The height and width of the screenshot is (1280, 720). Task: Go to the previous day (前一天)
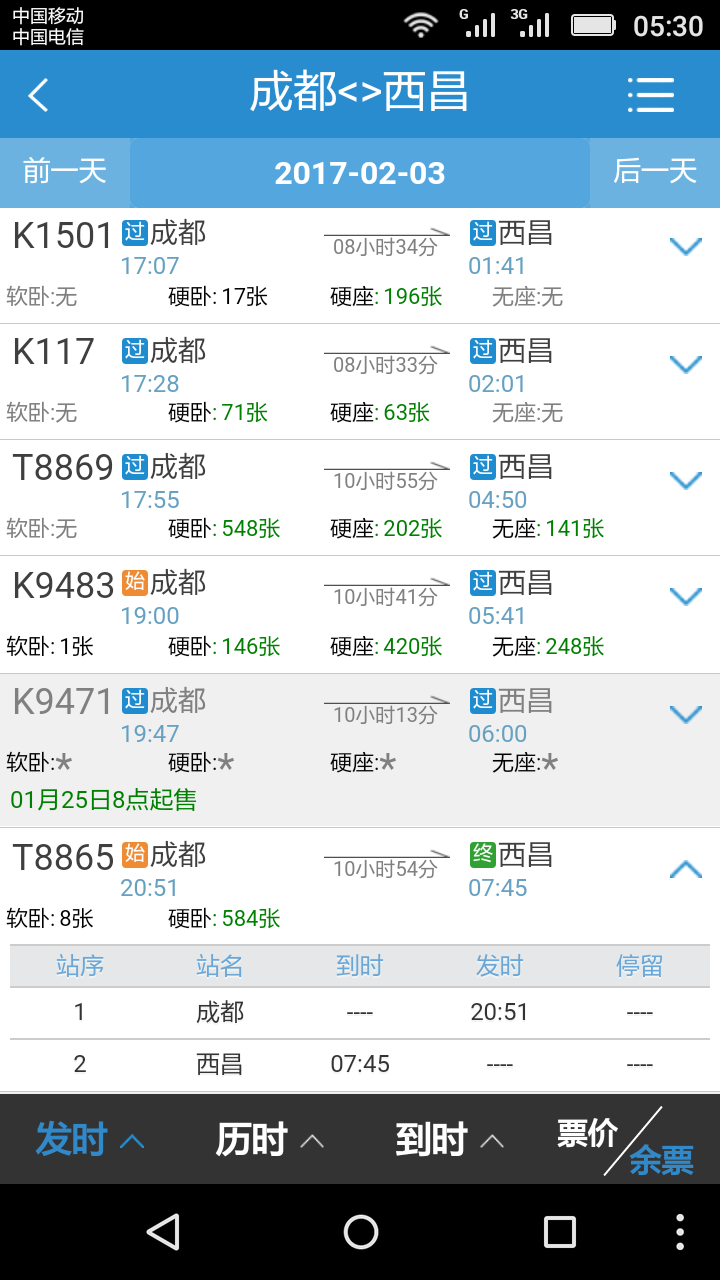65,172
